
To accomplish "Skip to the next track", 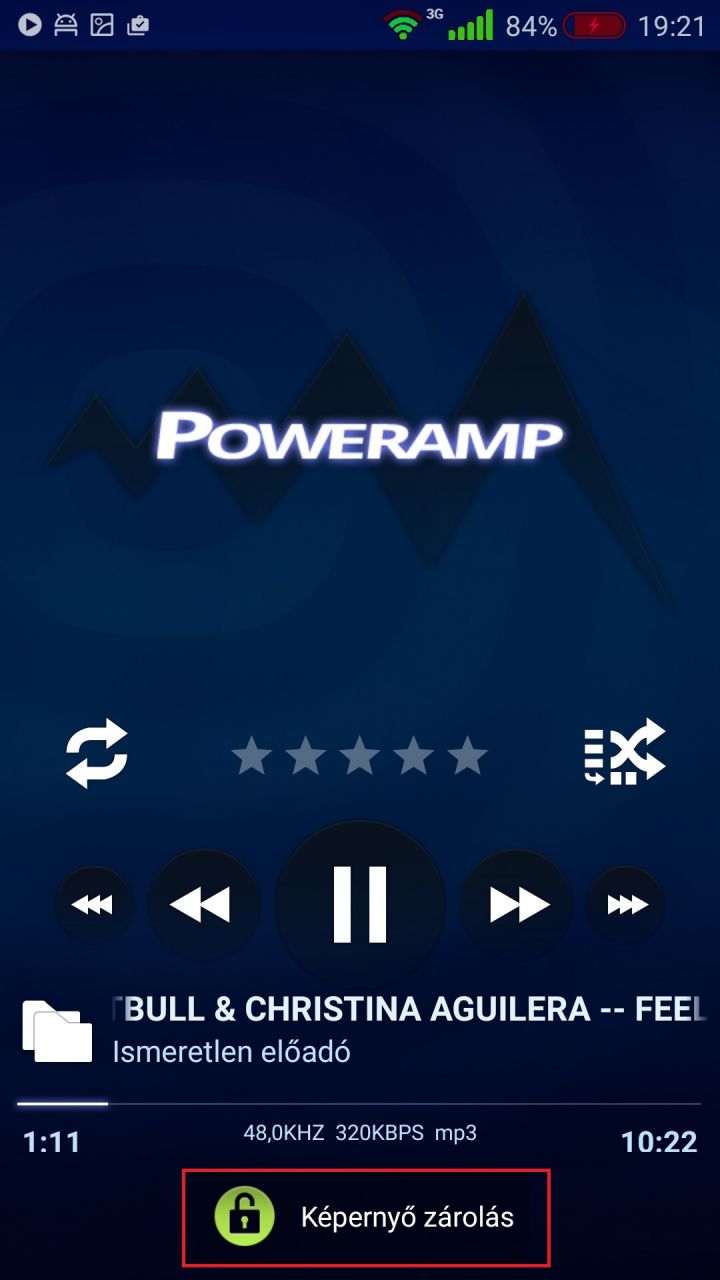I will pyautogui.click(x=518, y=905).
